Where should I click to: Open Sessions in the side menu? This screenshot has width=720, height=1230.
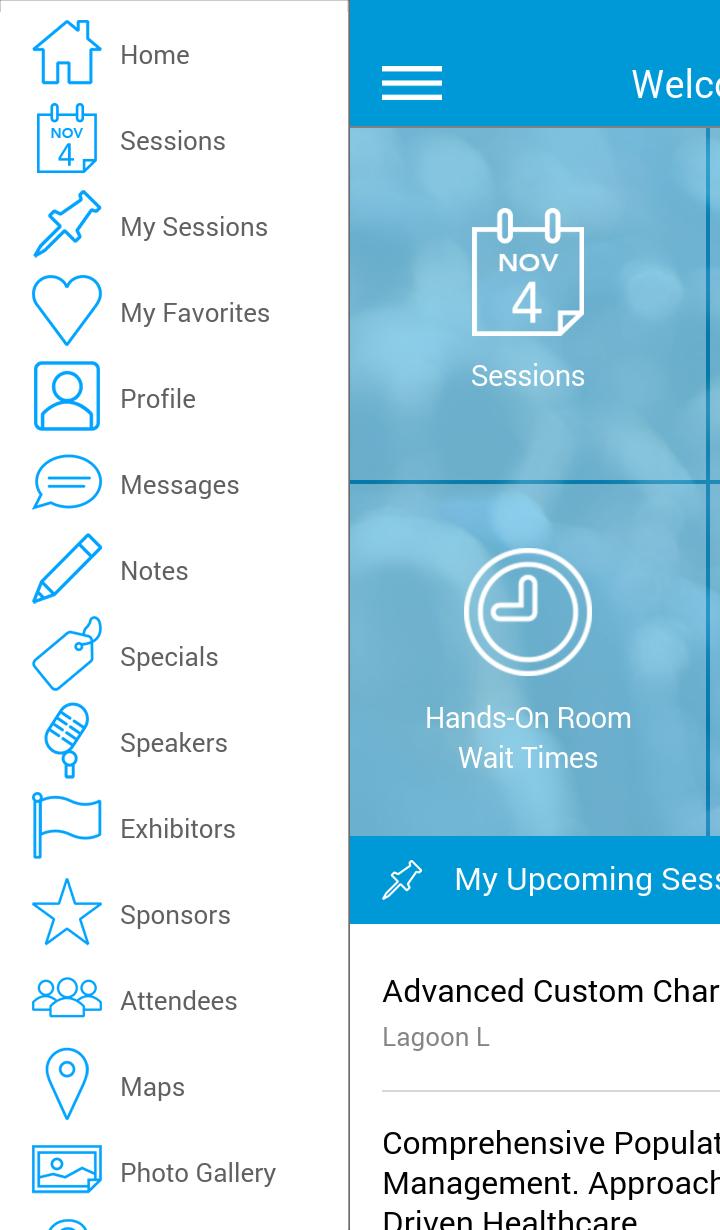coord(171,141)
